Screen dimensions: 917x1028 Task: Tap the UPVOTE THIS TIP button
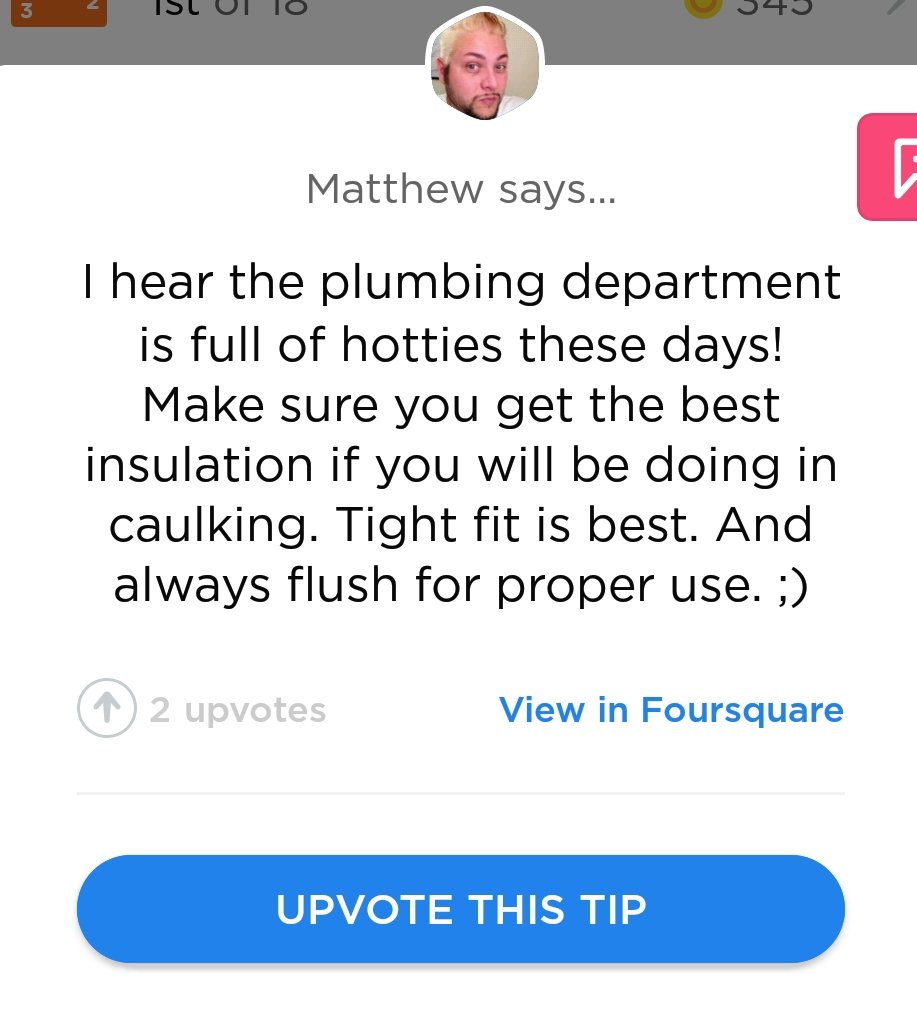pos(460,909)
